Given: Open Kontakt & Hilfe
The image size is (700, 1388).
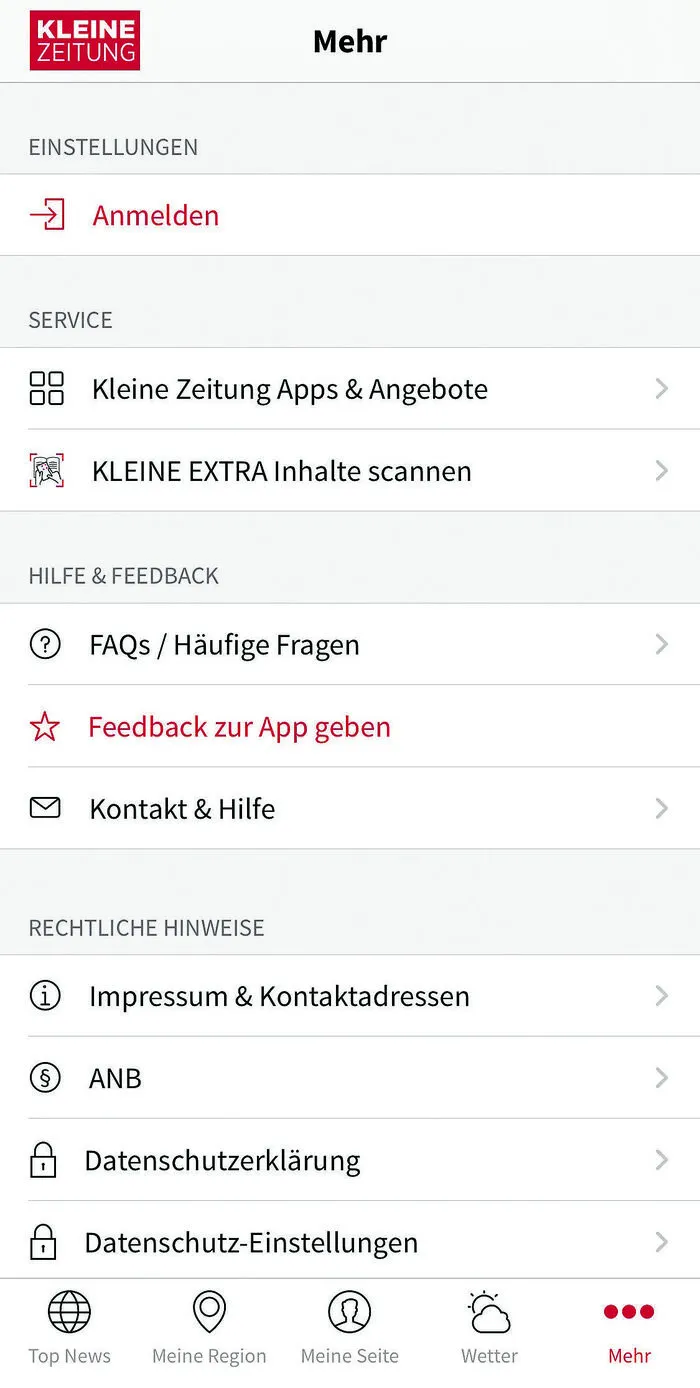Looking at the screenshot, I should [182, 809].
